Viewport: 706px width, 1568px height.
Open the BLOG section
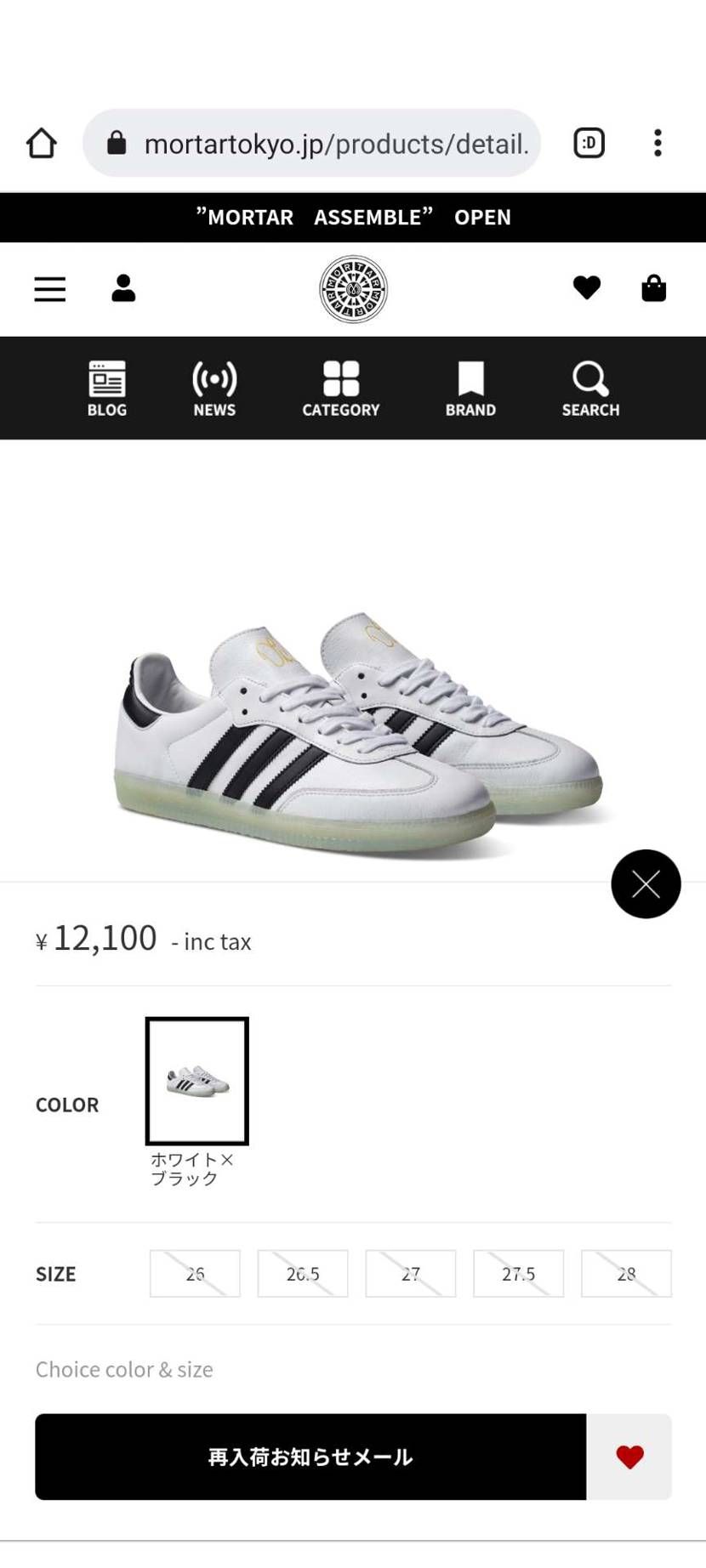(107, 389)
